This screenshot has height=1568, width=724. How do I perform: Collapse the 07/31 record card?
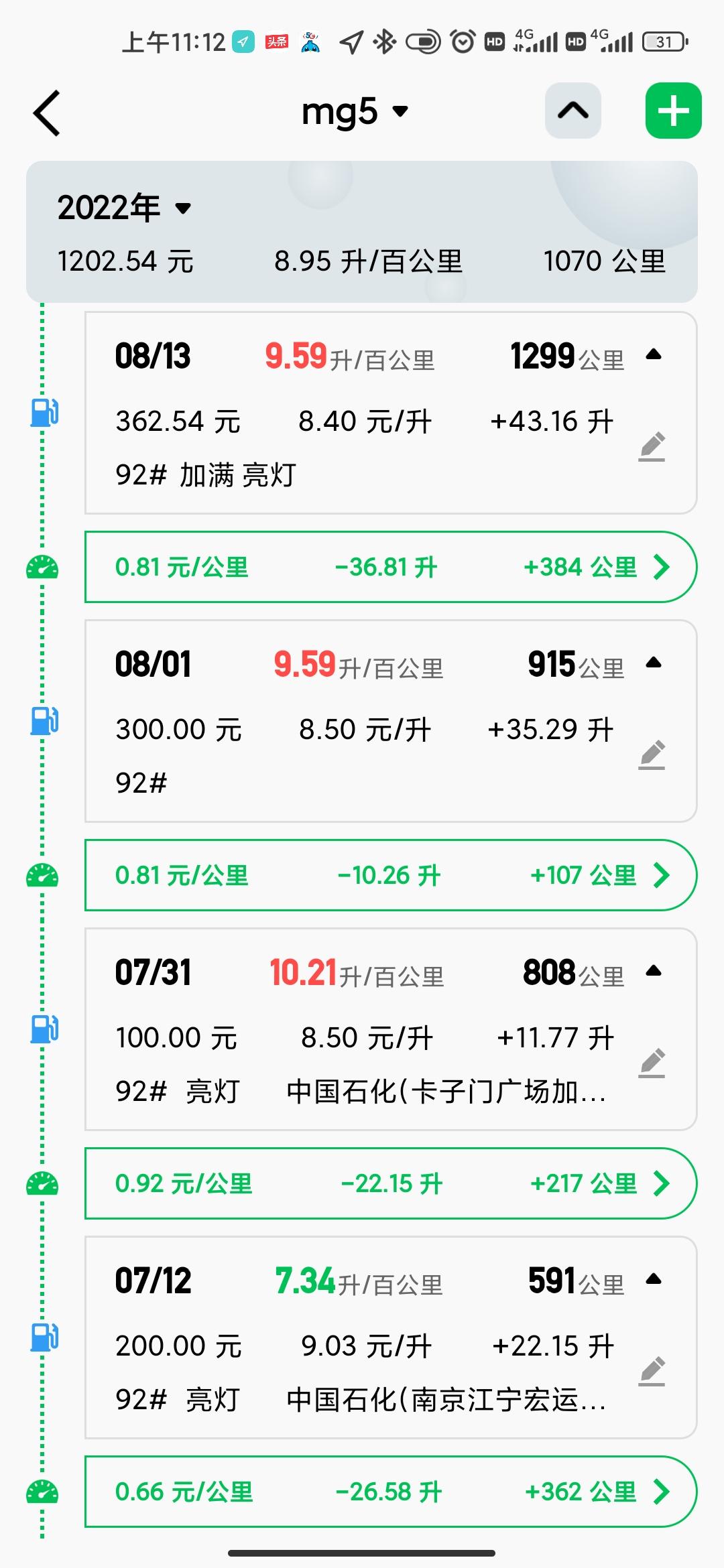point(654,972)
